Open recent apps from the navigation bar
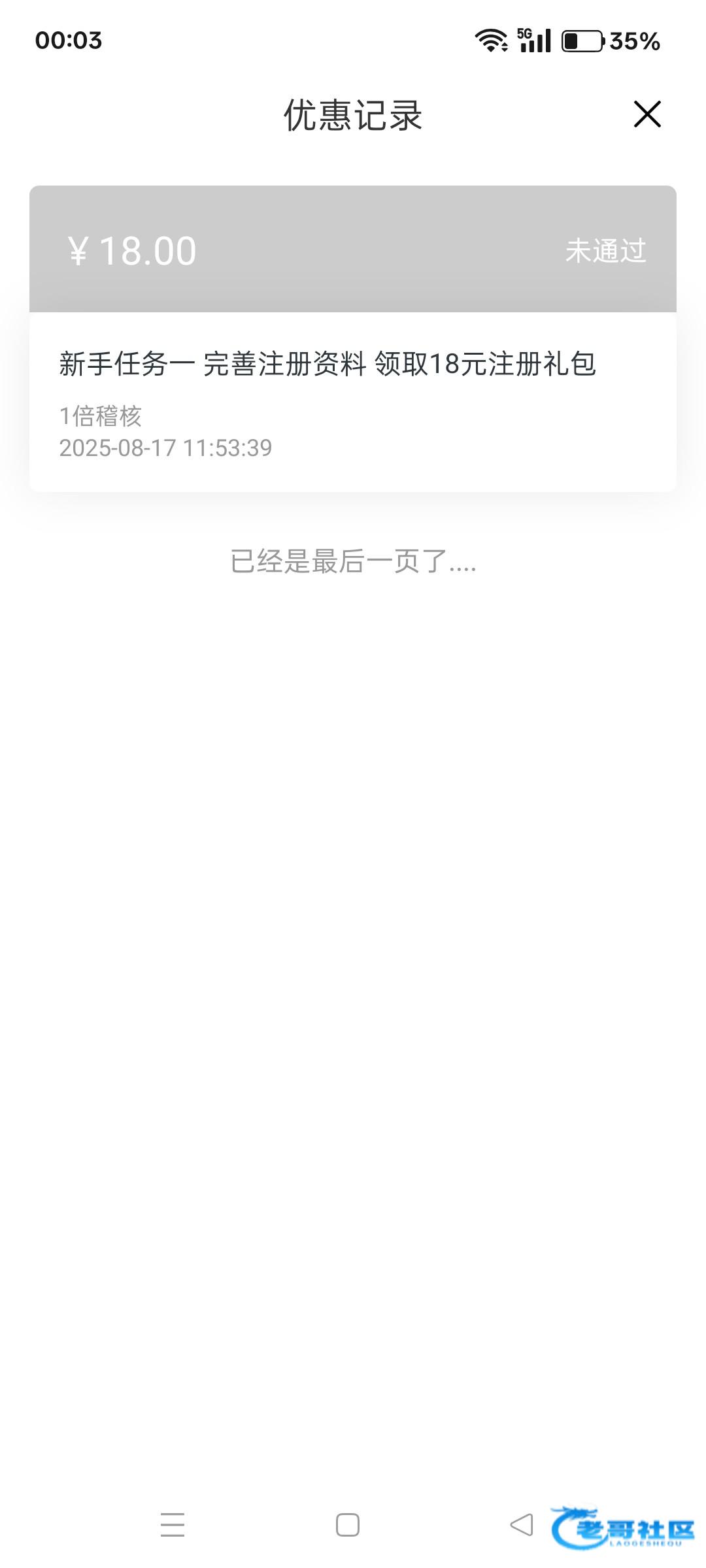Image resolution: width=706 pixels, height=1568 pixels. 173,1525
